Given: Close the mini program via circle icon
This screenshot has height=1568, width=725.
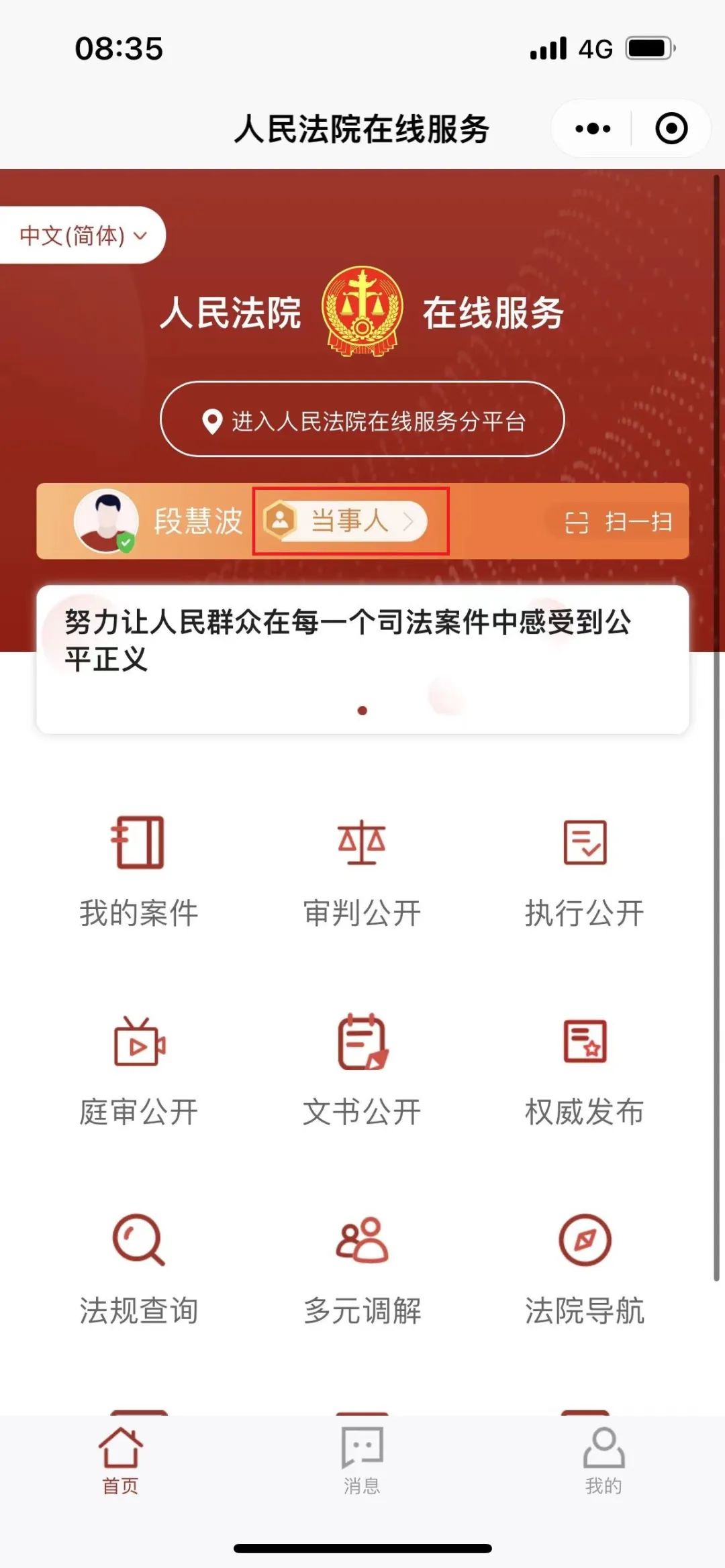Looking at the screenshot, I should [671, 128].
